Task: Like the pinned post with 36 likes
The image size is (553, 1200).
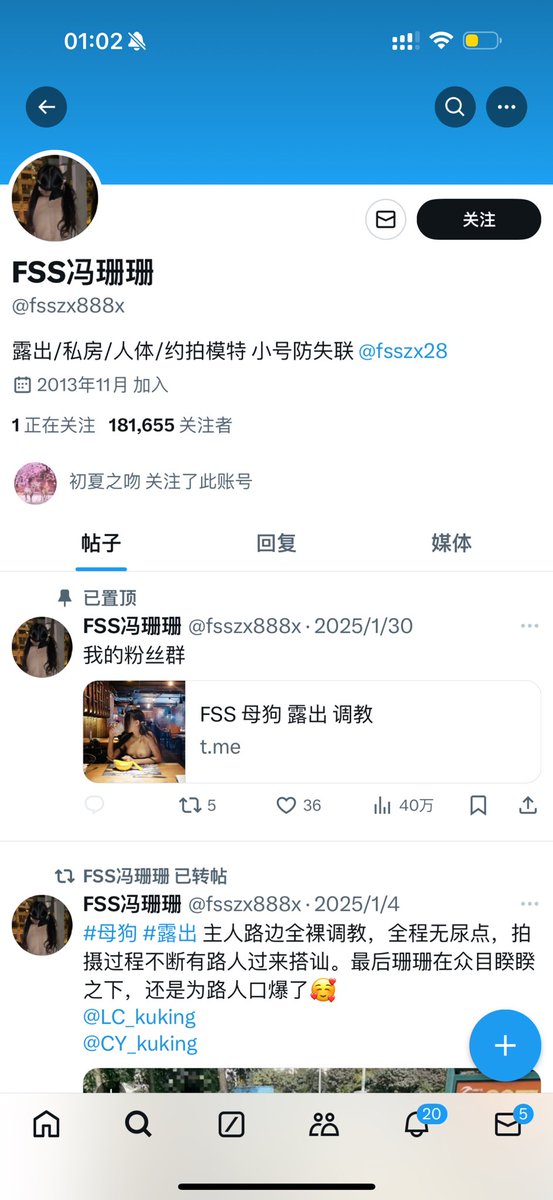Action: [x=298, y=805]
